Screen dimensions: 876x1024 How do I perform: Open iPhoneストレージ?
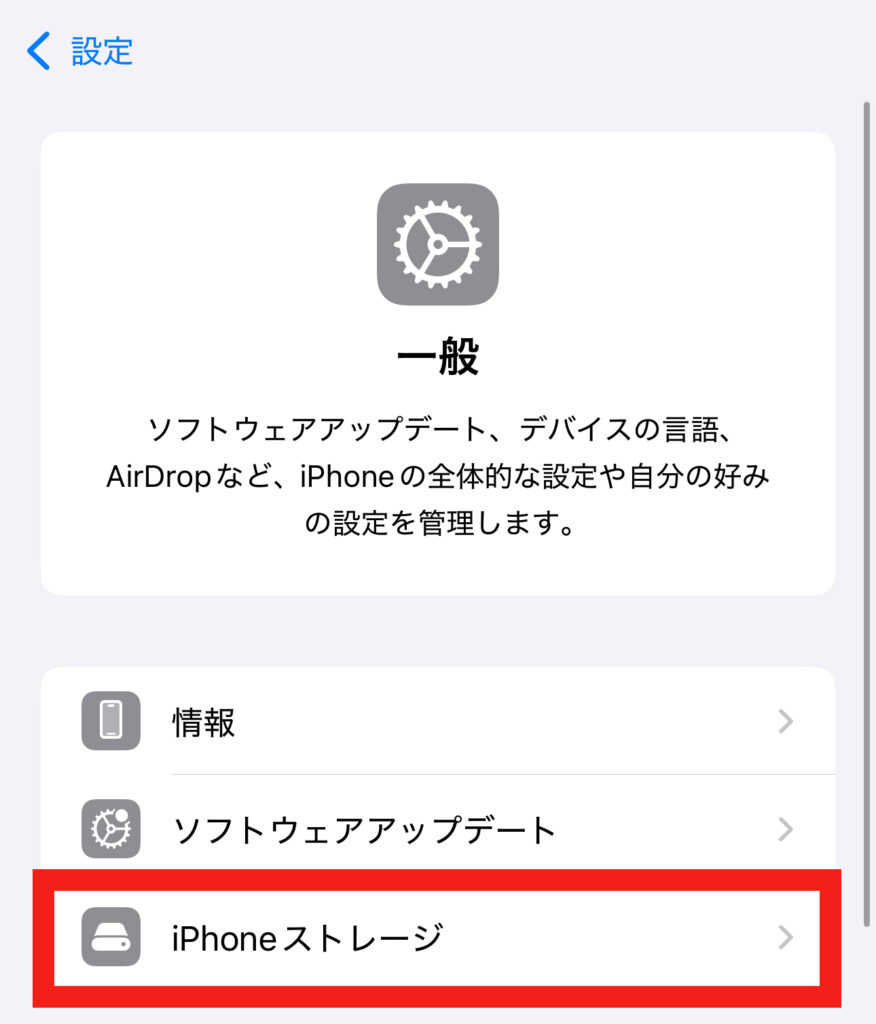[437, 937]
